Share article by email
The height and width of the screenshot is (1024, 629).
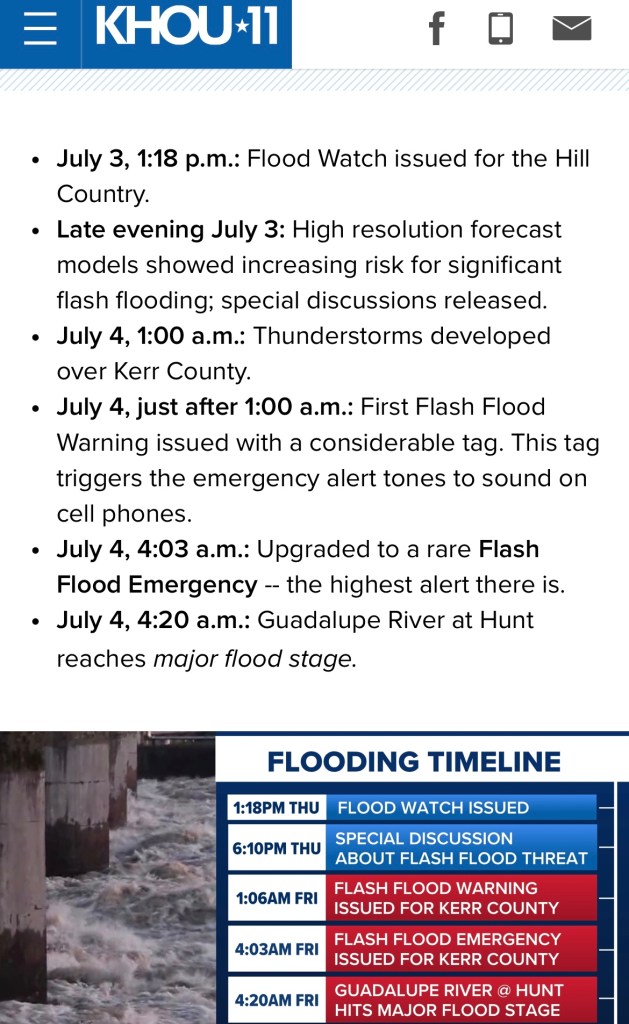572,29
